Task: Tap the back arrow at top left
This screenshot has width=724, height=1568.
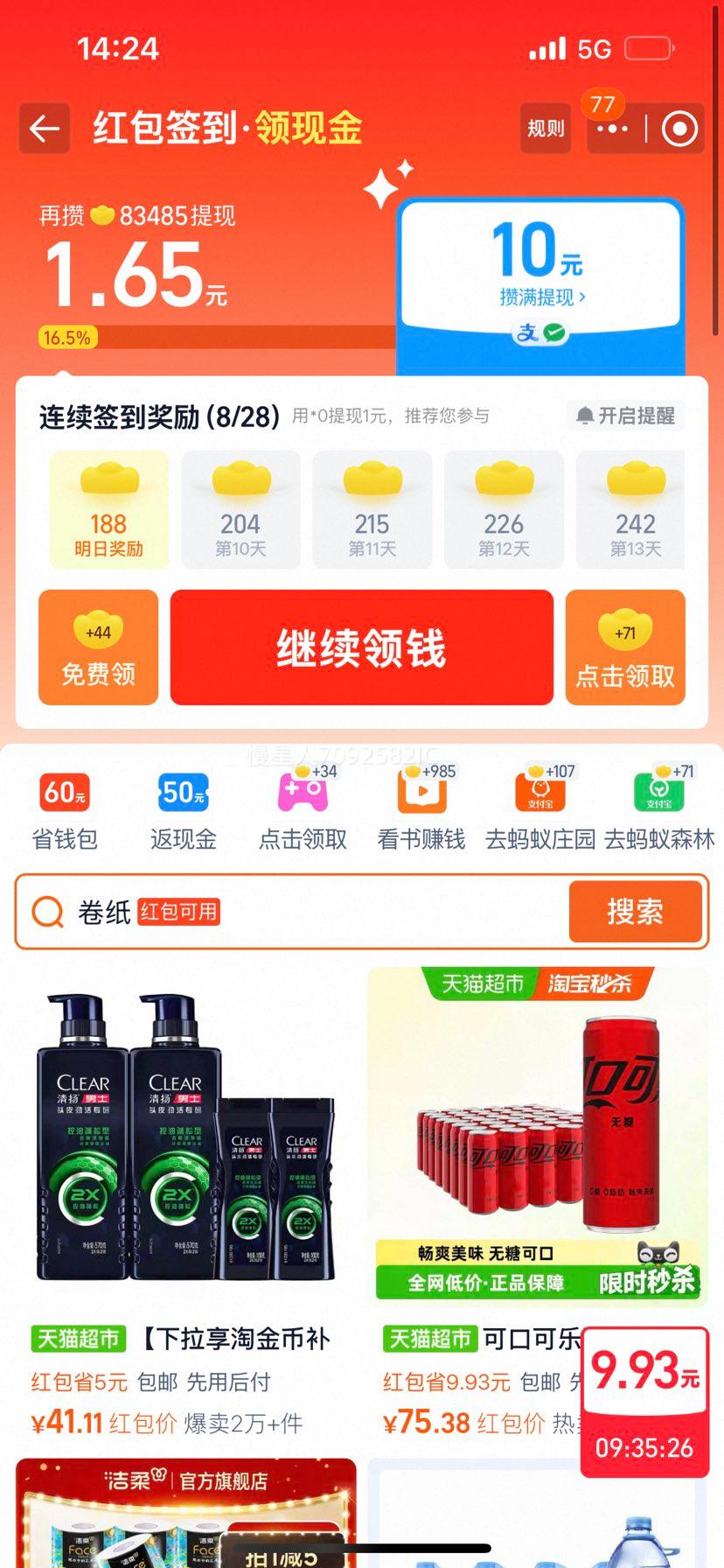Action: point(45,128)
